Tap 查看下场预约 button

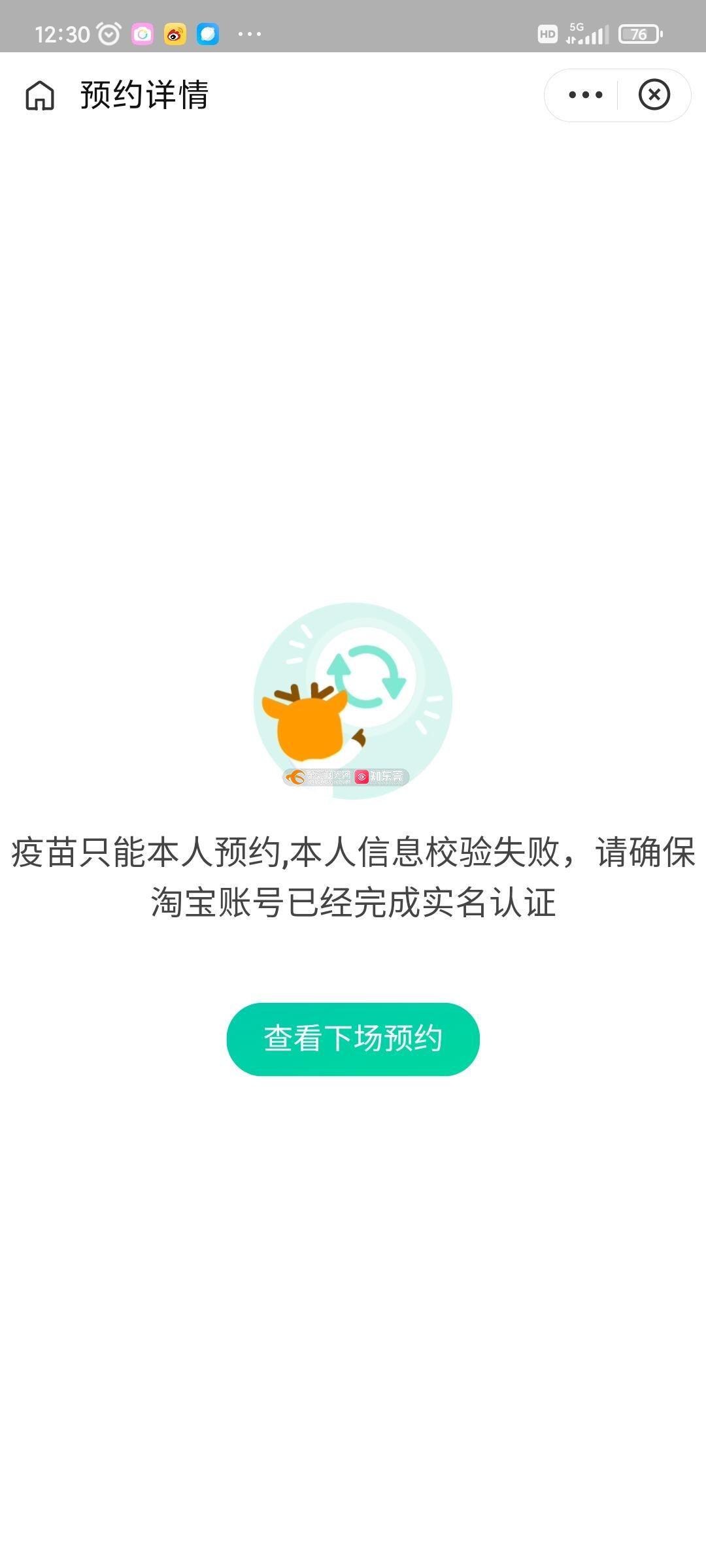click(x=353, y=1039)
